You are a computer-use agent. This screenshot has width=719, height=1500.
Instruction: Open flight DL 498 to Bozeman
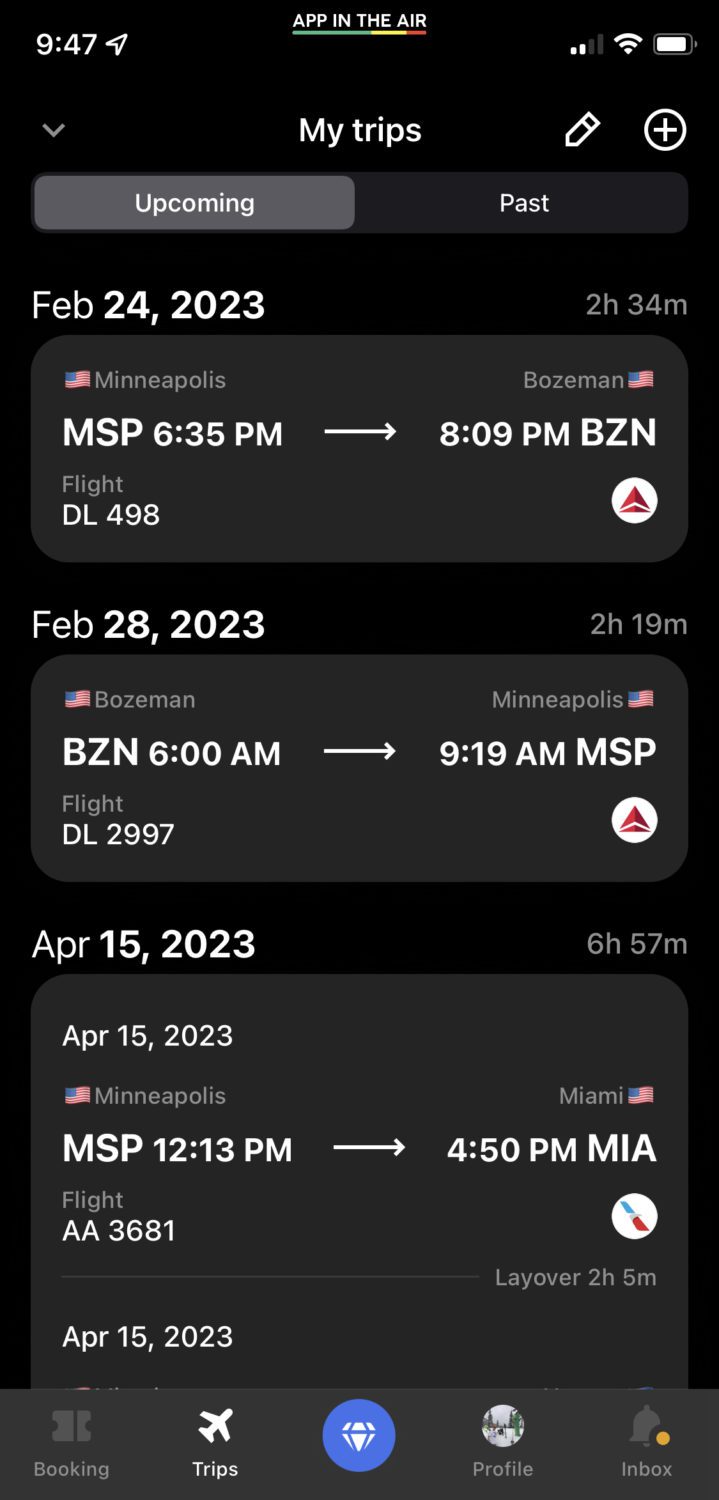click(x=359, y=449)
